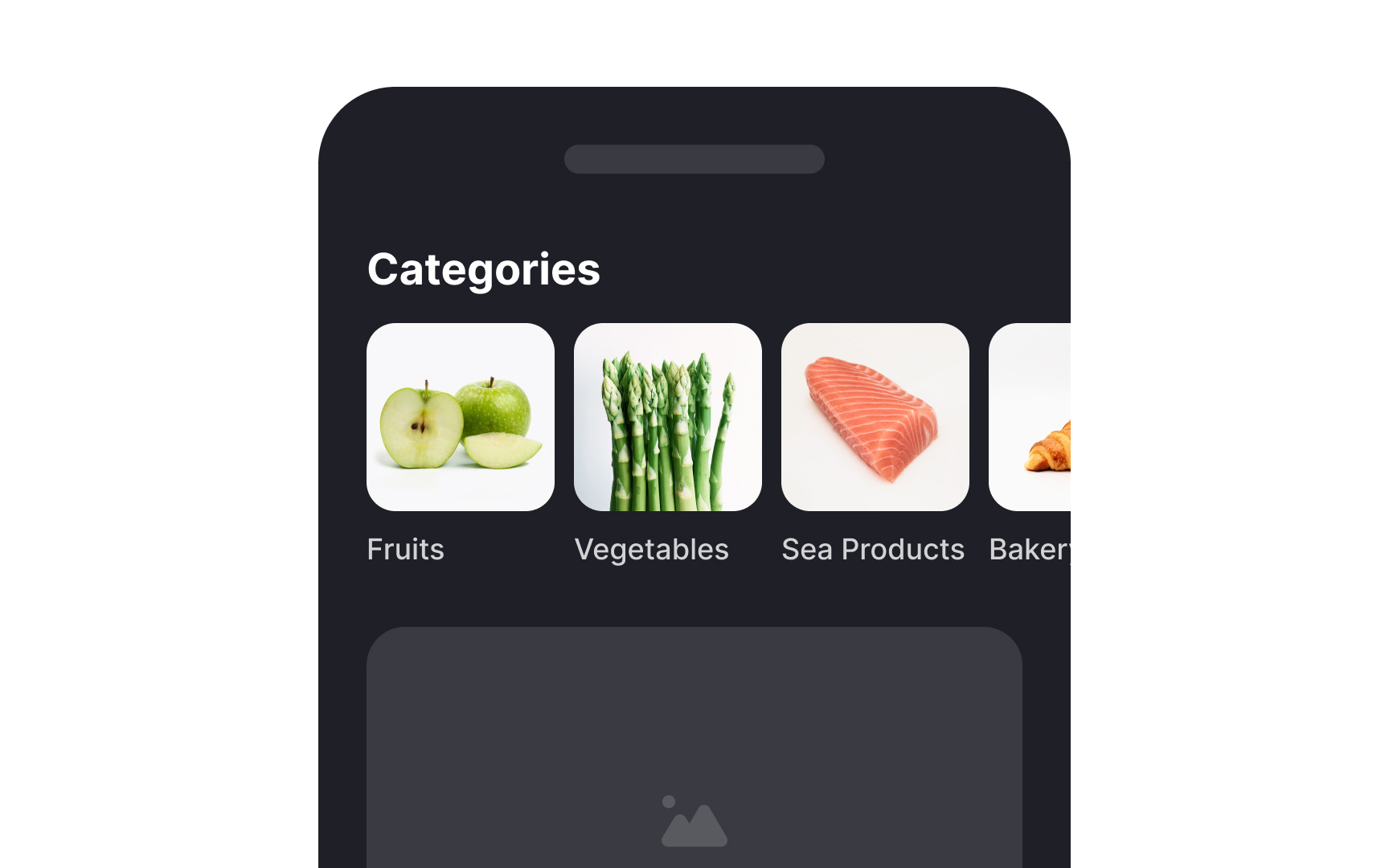Image resolution: width=1389 pixels, height=868 pixels.
Task: Open the Fruits category
Action: click(x=460, y=417)
